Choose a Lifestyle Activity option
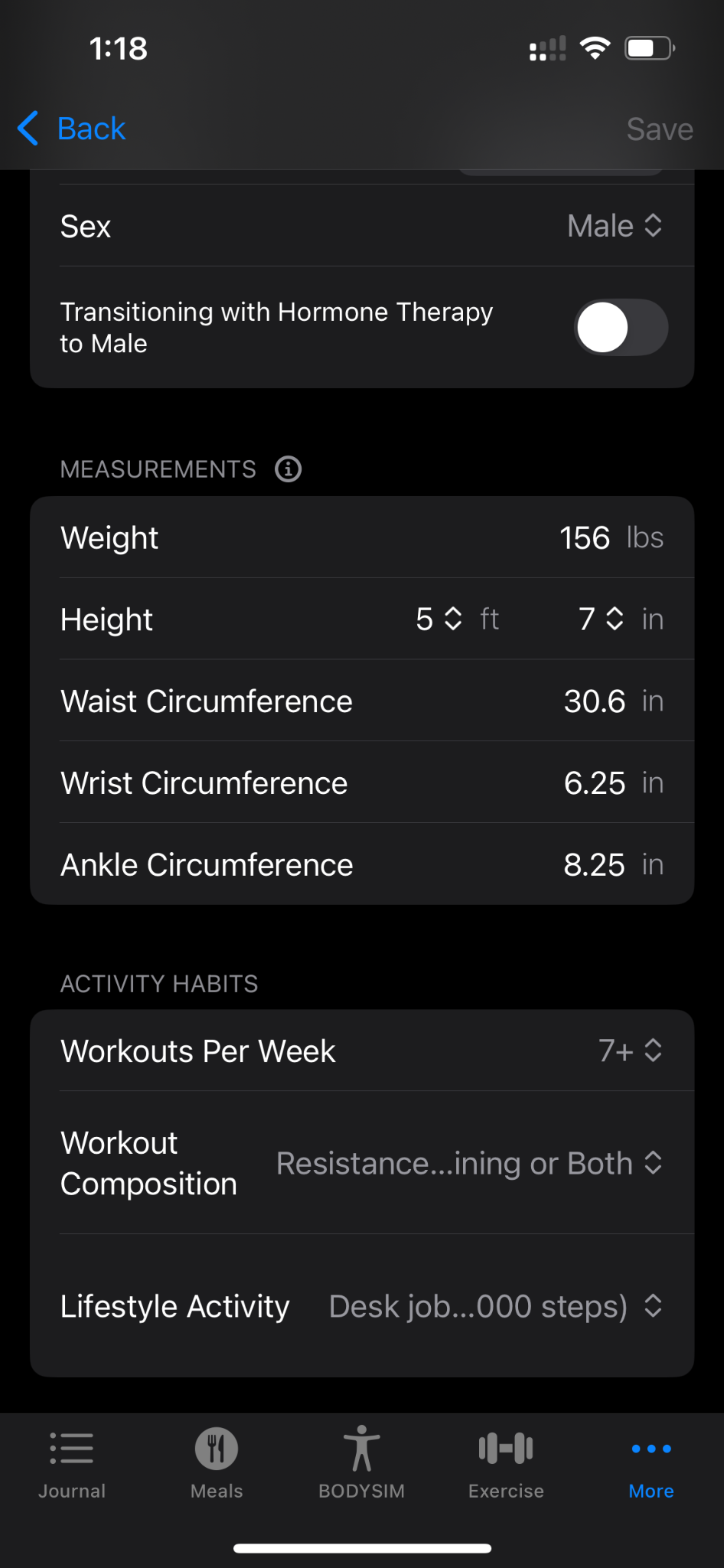 point(496,1306)
